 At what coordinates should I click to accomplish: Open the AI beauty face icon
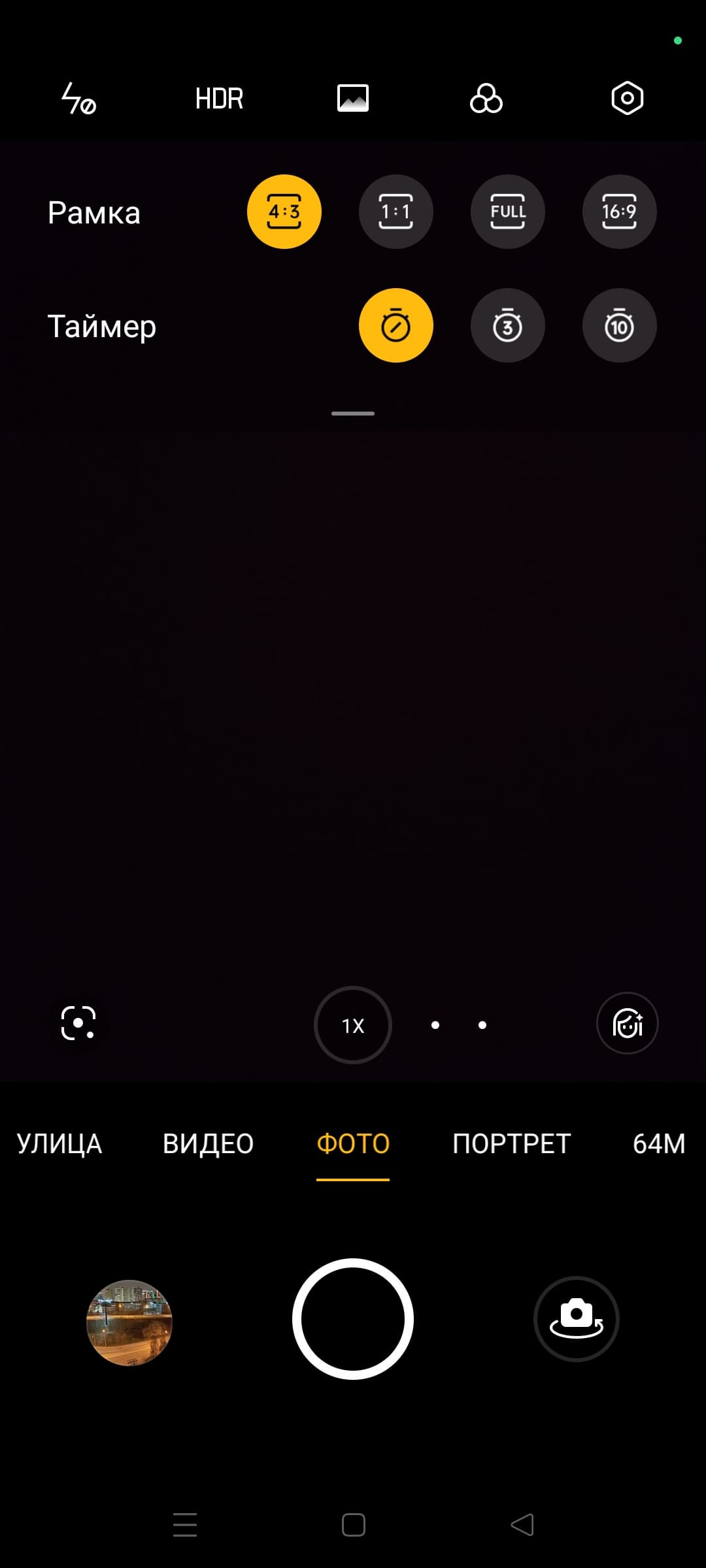click(x=628, y=1023)
